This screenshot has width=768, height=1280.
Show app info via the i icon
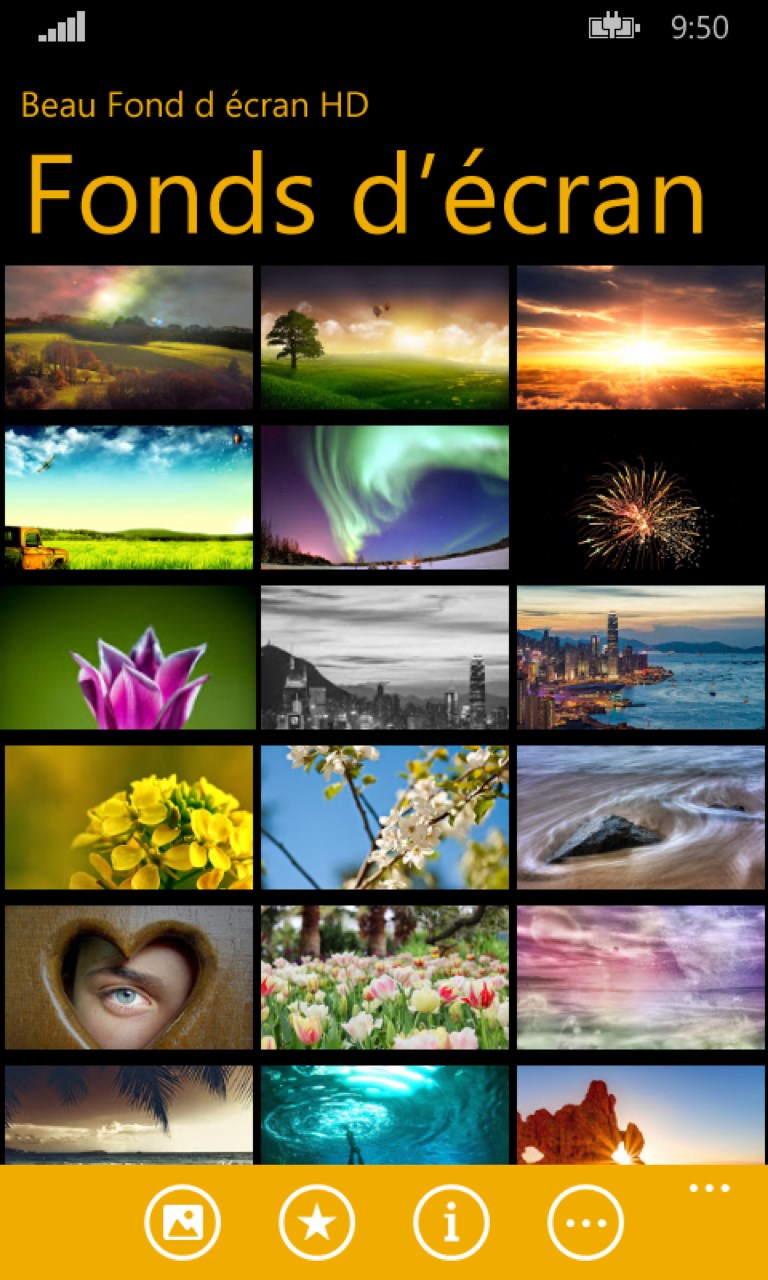pos(451,1222)
